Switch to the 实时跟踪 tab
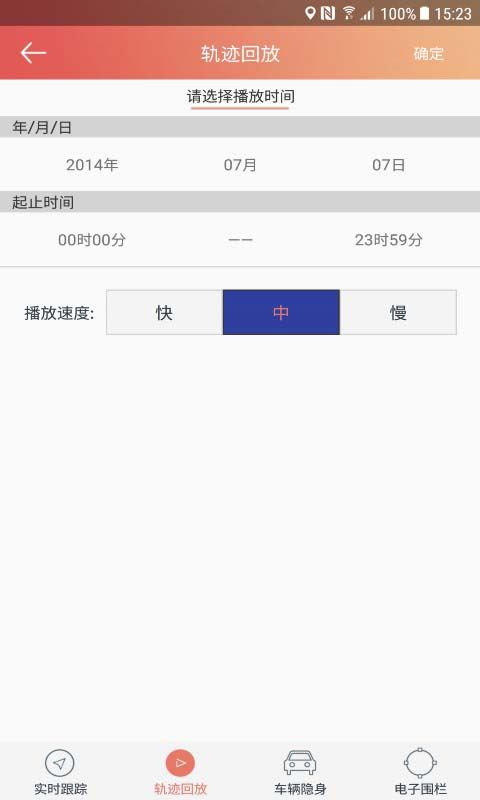480x800 pixels. (x=60, y=772)
